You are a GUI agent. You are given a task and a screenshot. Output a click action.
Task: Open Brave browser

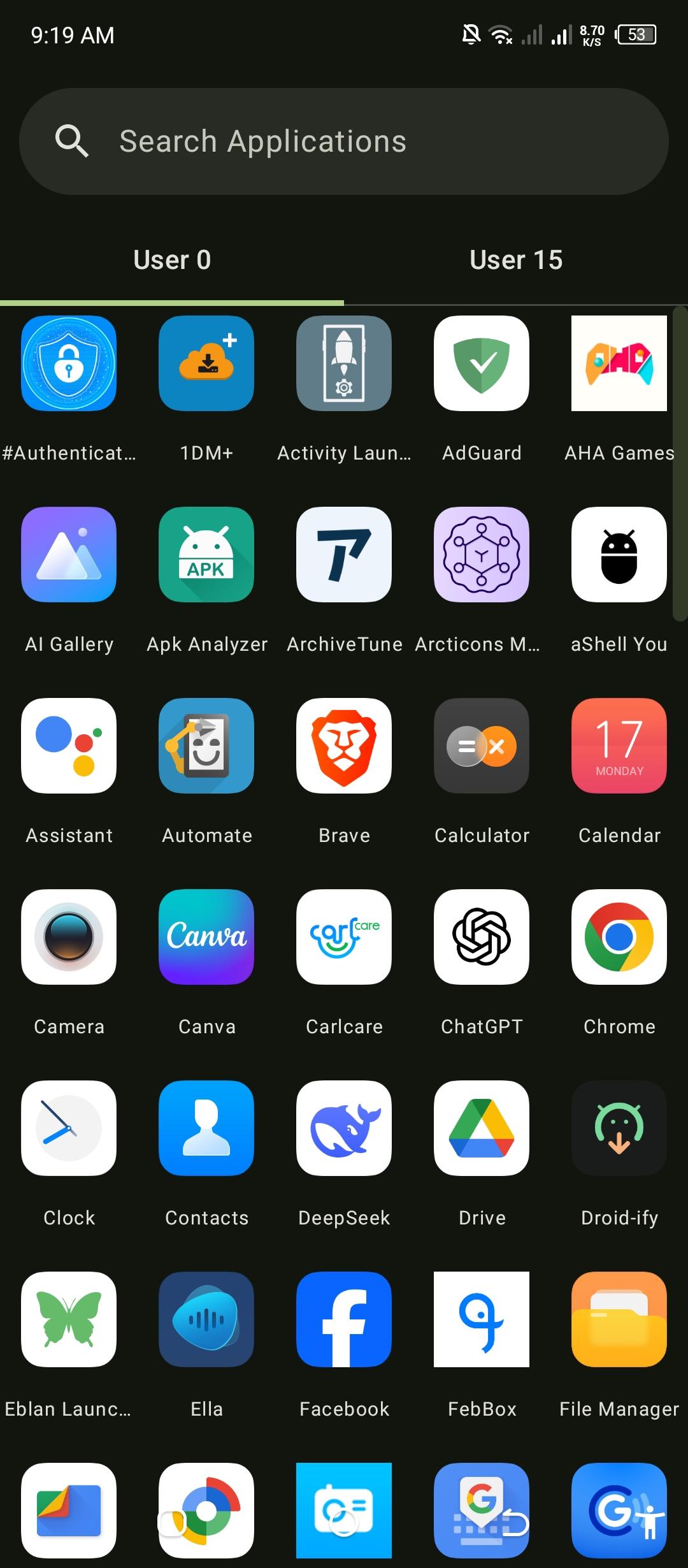tap(344, 746)
